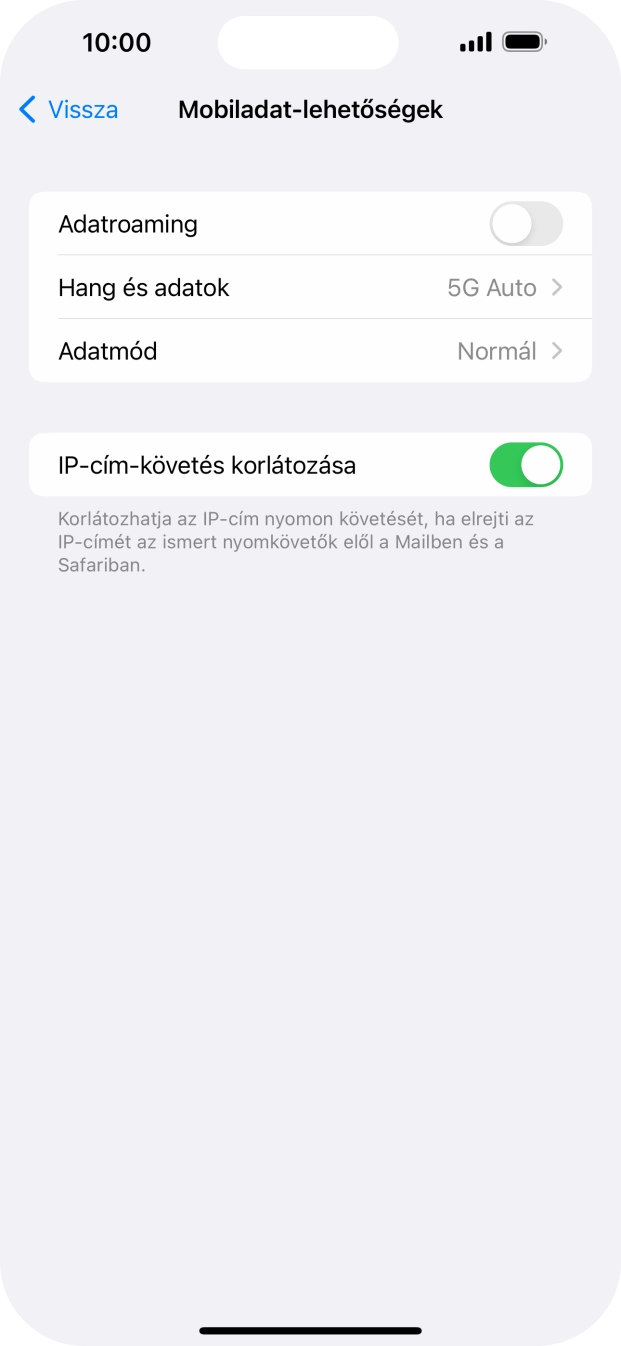Open Hang és adatok settings
Image resolution: width=621 pixels, height=1346 pixels.
(310, 288)
